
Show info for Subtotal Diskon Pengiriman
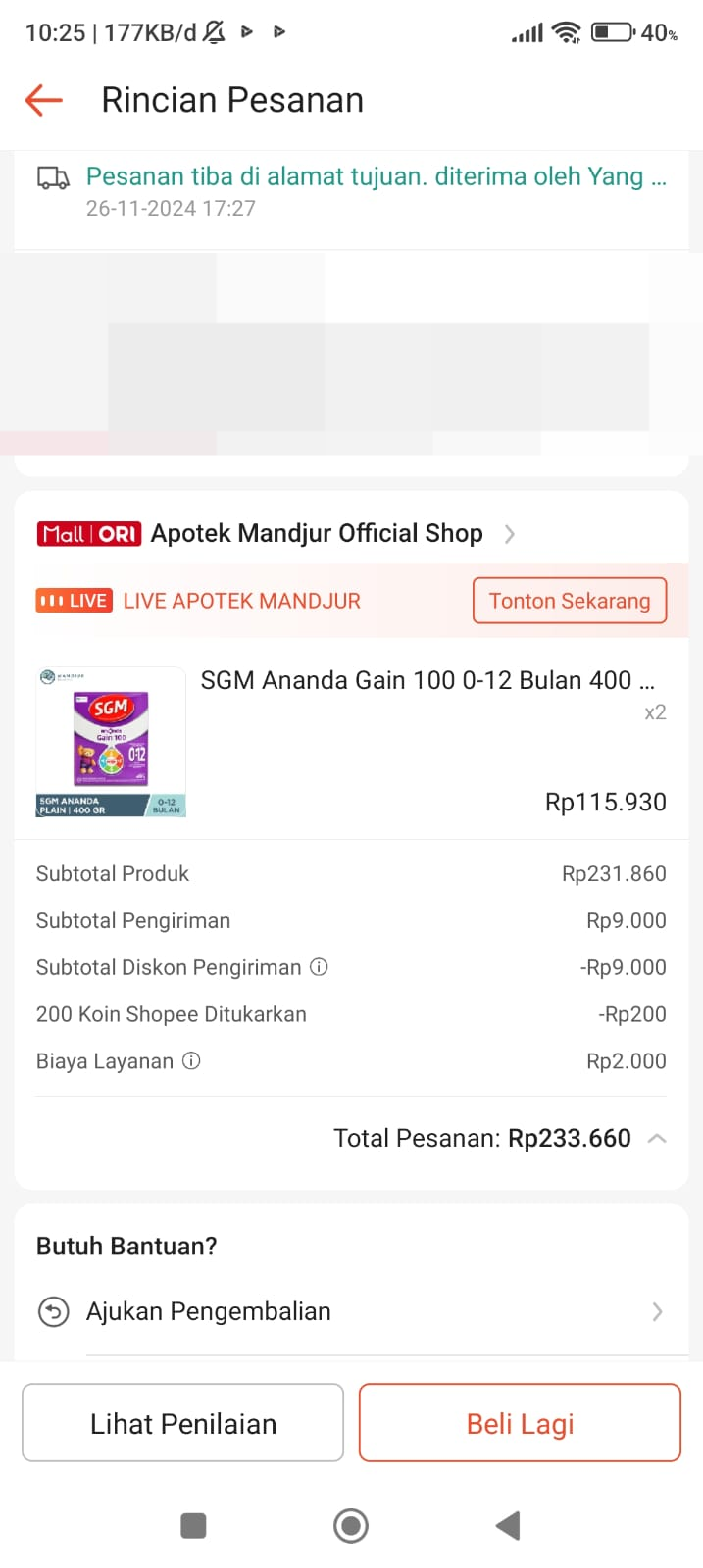pyautogui.click(x=319, y=967)
